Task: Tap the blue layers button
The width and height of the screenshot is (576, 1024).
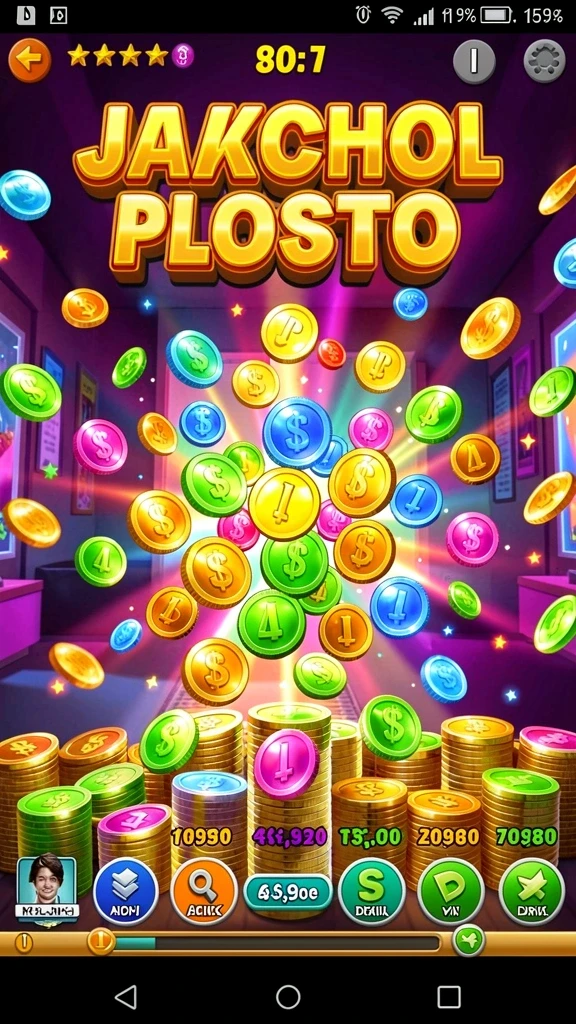Action: (x=125, y=891)
